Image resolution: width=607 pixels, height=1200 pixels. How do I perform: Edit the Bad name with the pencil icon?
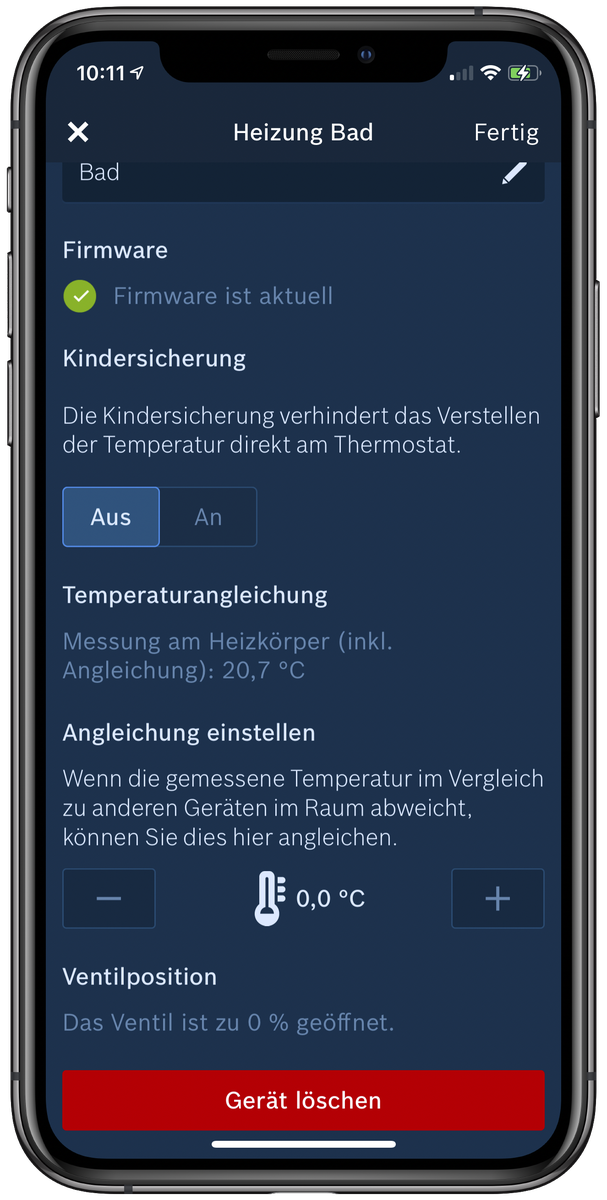coord(513,173)
